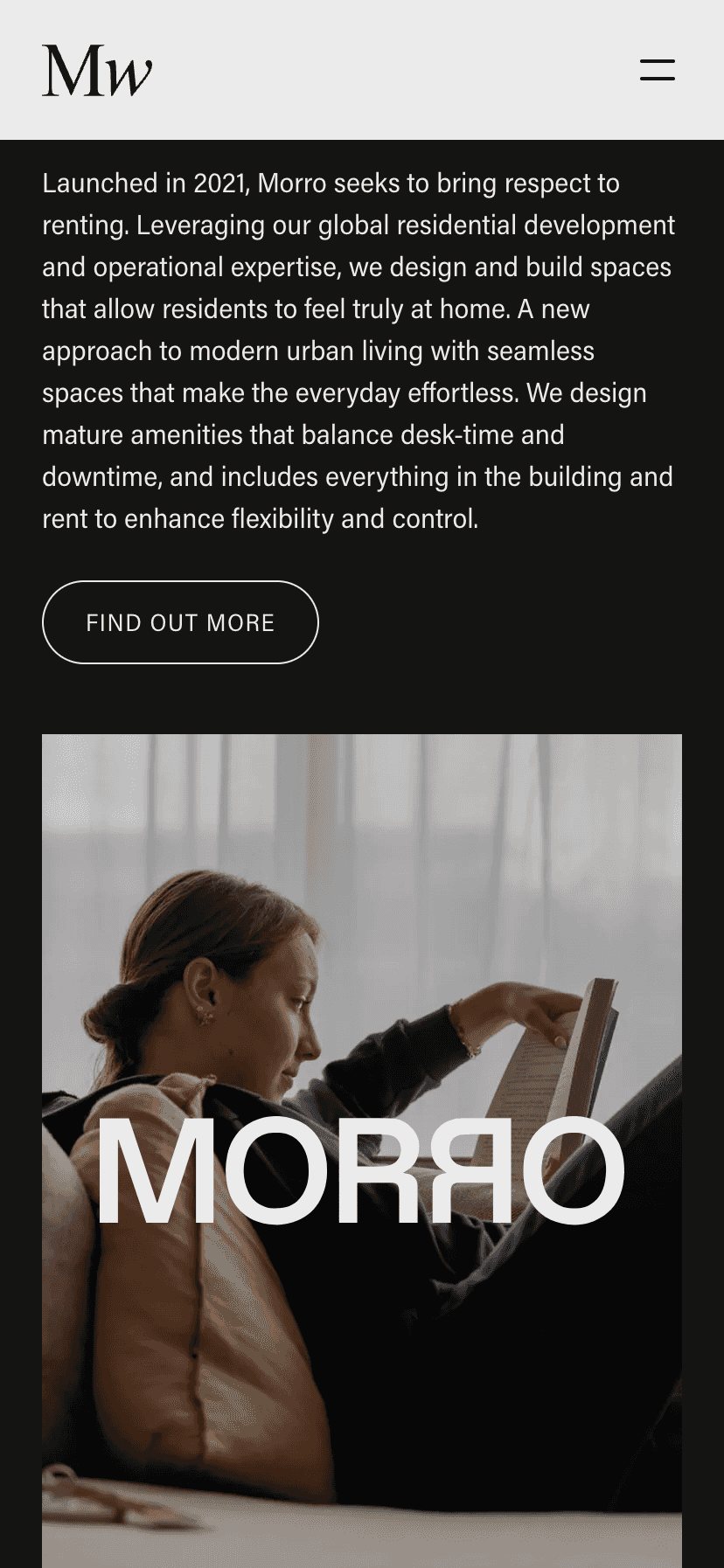Open the hamburger menu
This screenshot has width=724, height=1568.
[x=657, y=70]
